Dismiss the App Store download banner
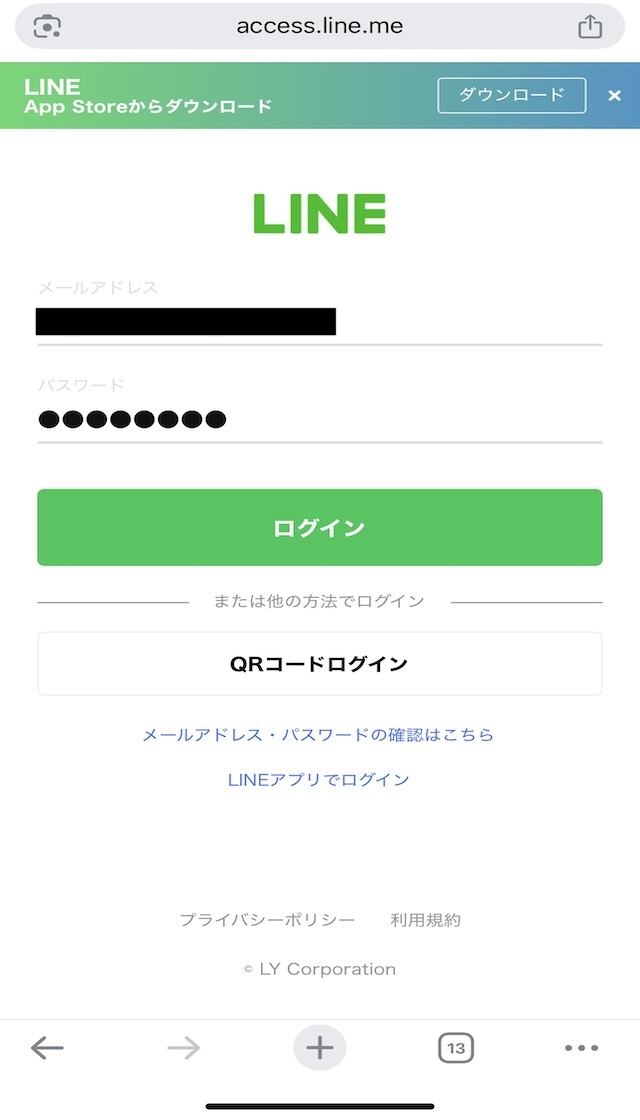 (x=614, y=96)
